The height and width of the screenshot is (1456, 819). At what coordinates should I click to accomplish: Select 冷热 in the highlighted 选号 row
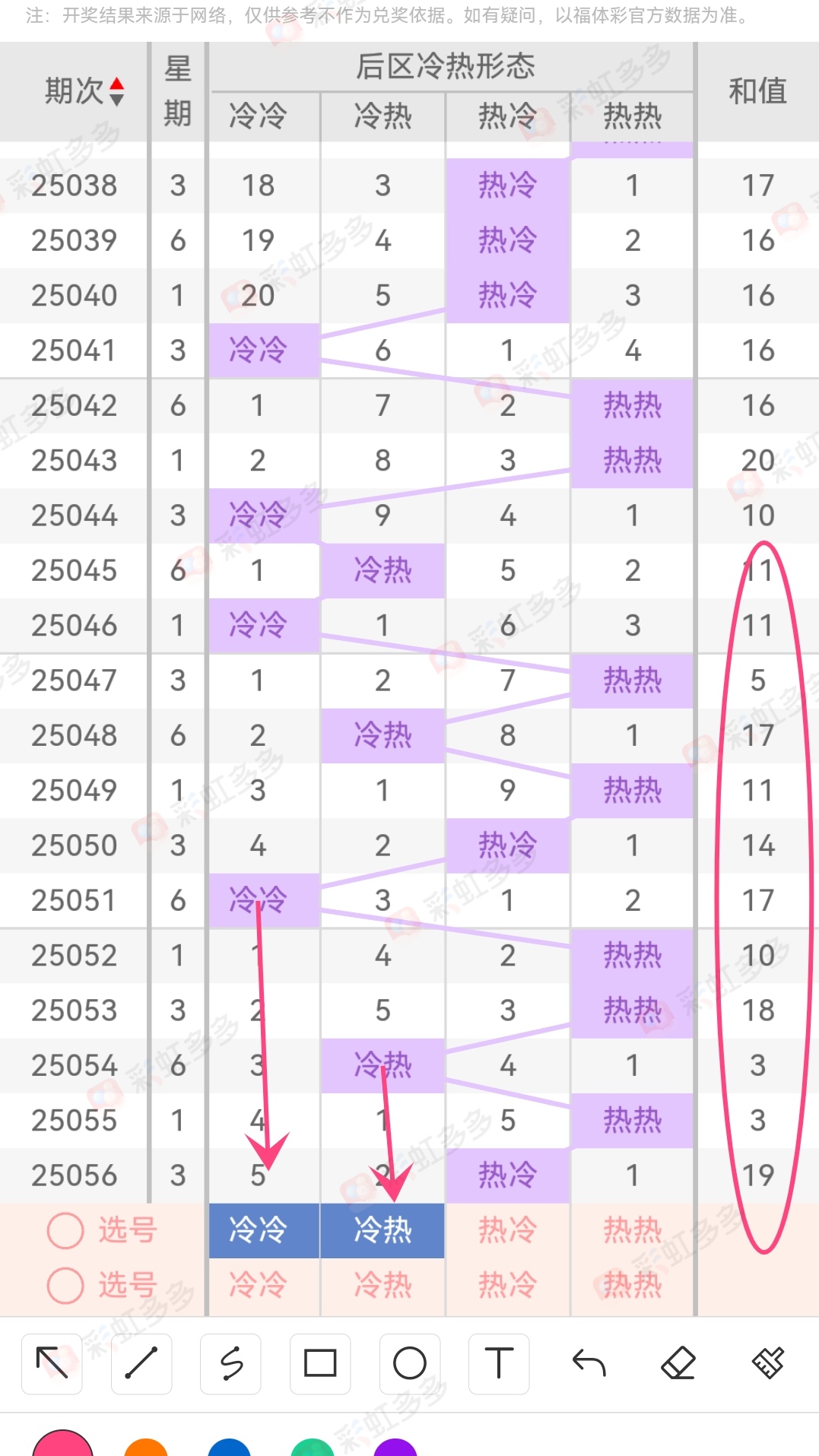[x=383, y=1230]
